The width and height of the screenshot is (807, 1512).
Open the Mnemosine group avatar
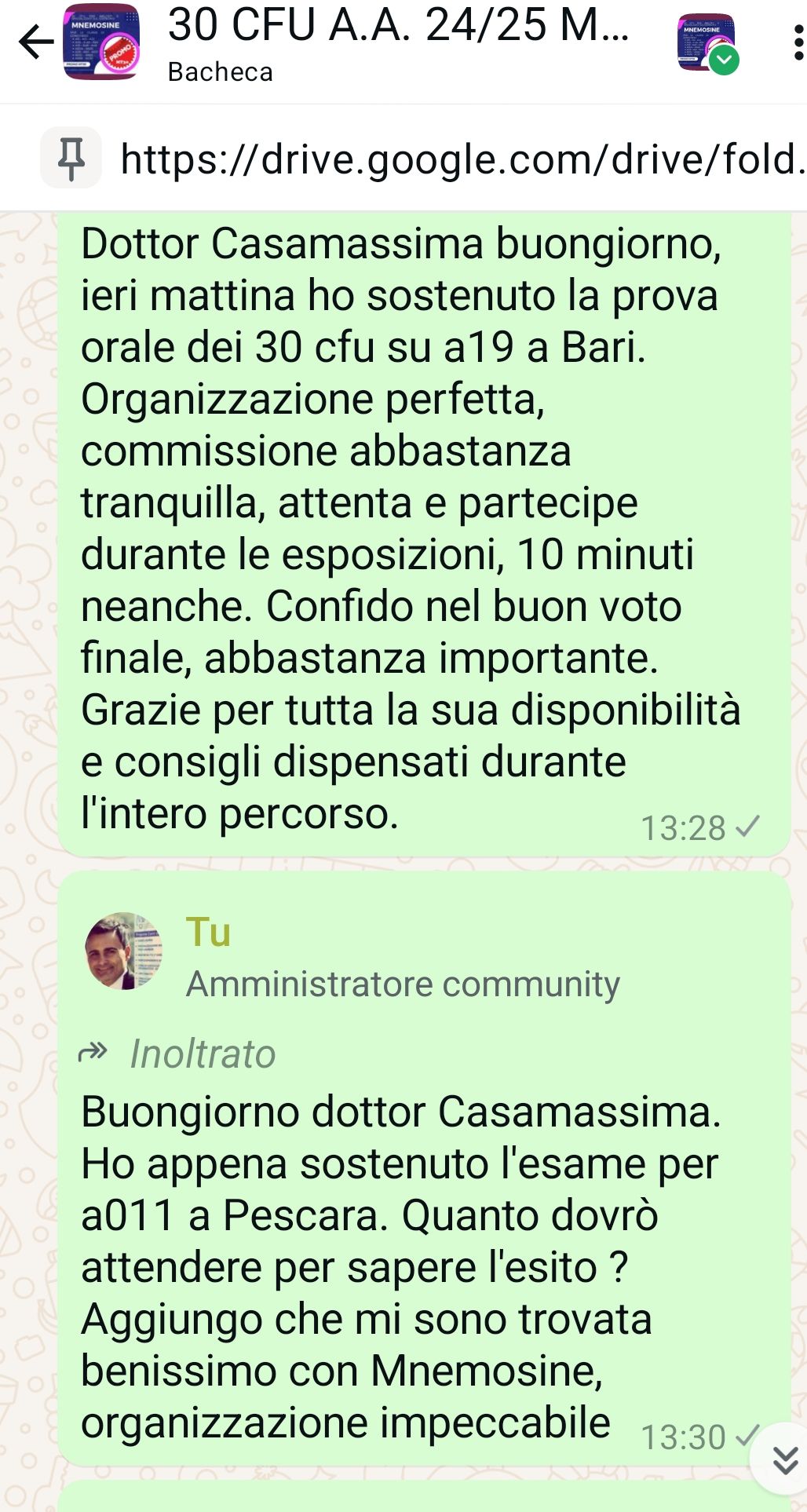pyautogui.click(x=101, y=42)
